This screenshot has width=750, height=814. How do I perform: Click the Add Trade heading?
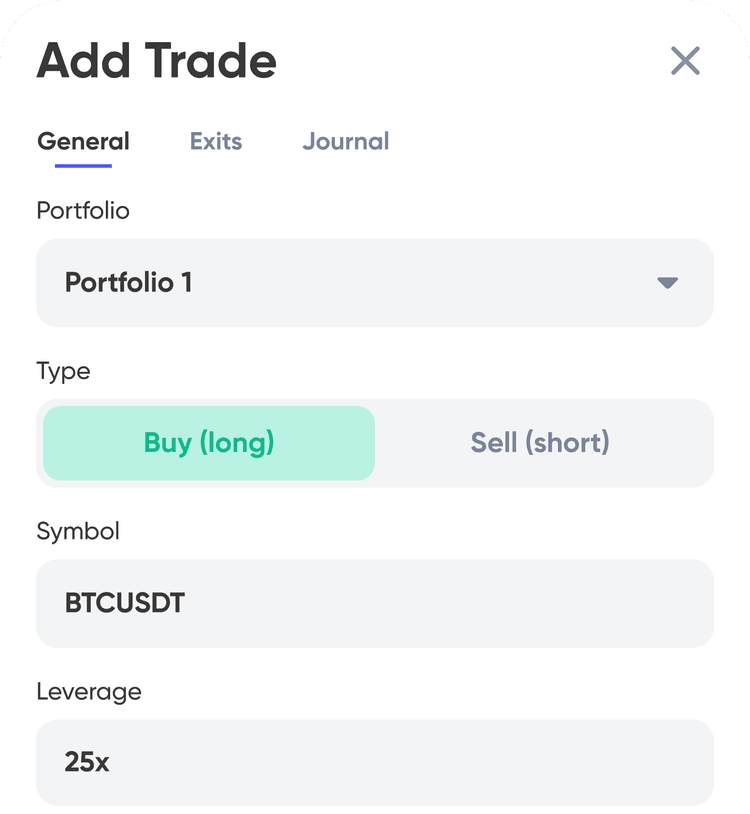156,61
